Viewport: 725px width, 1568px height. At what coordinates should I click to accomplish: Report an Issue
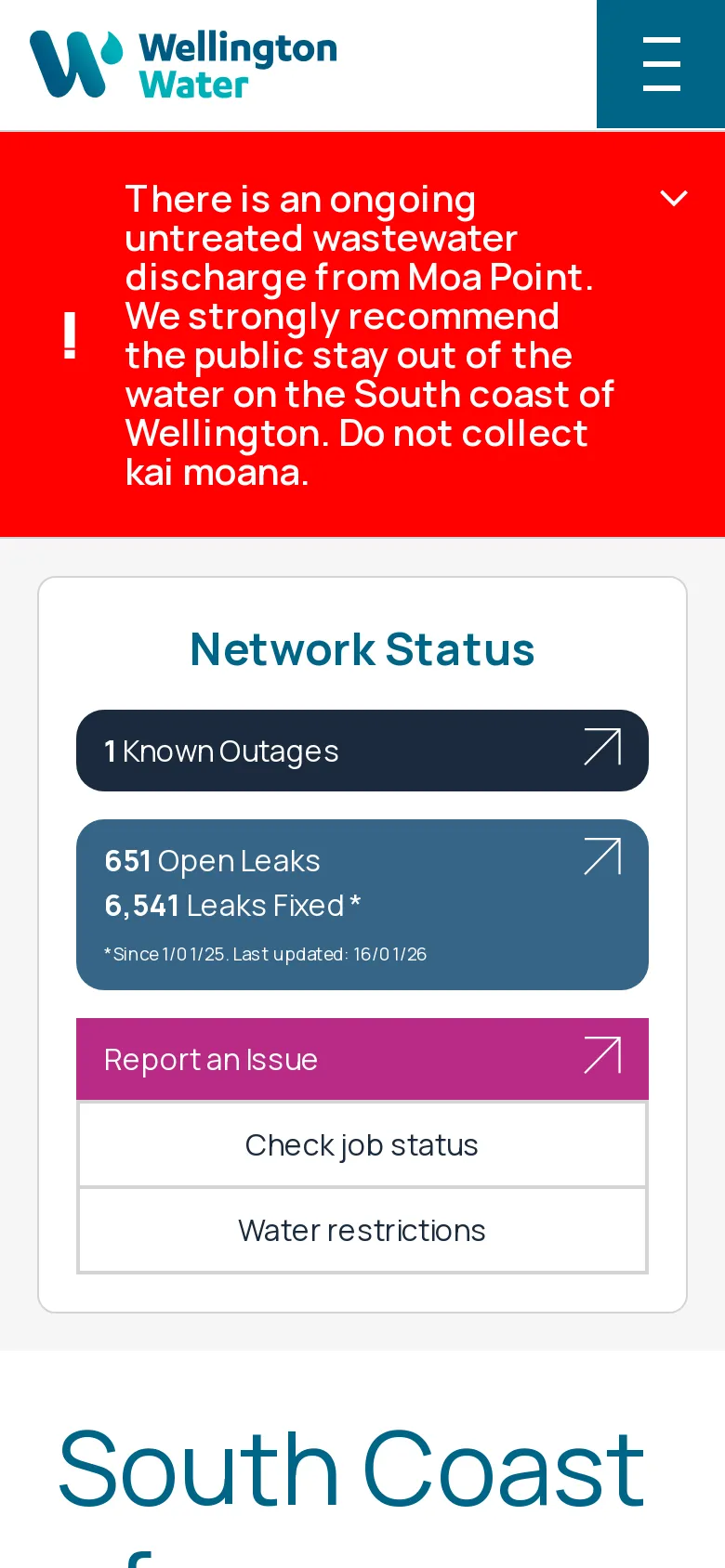coord(362,1059)
